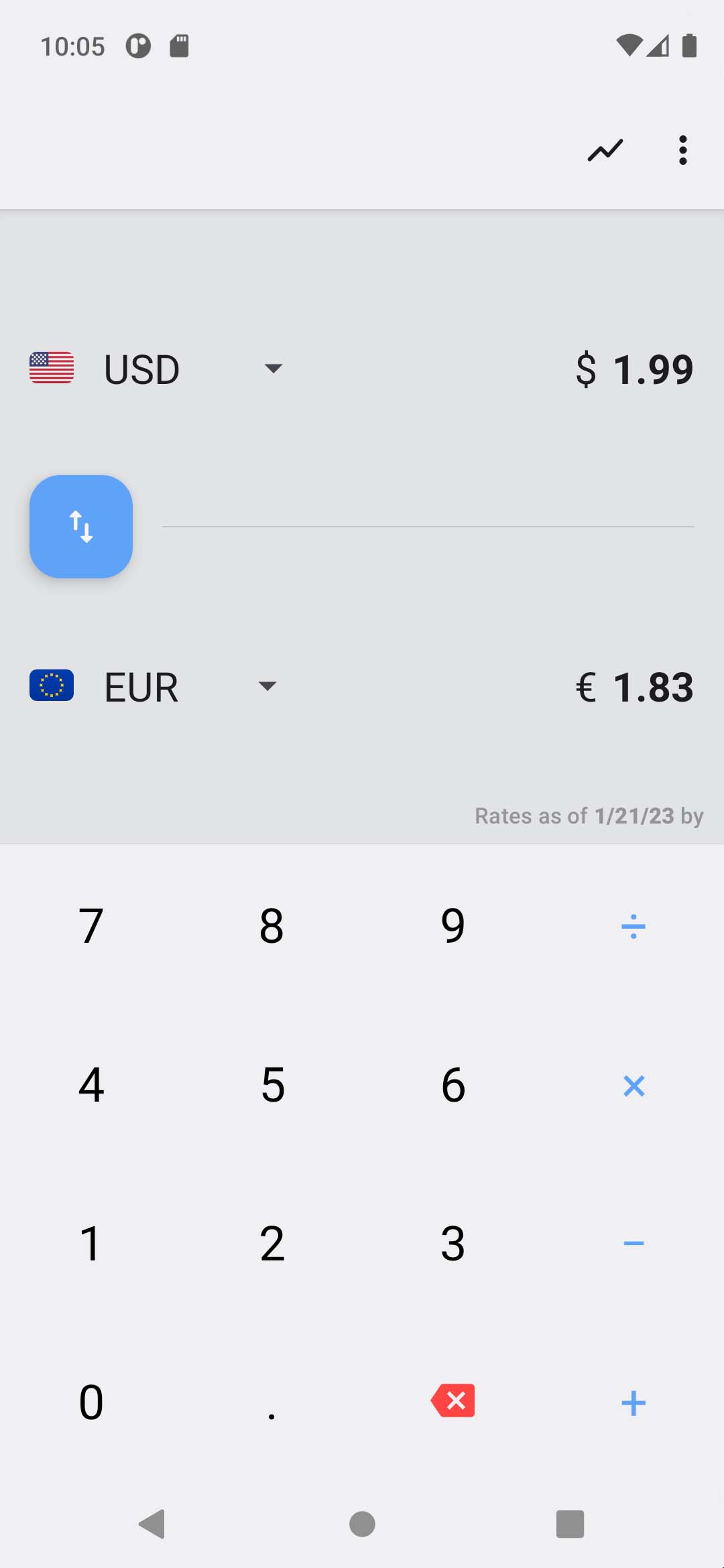
Task: Select the plus operator
Action: tap(633, 1402)
